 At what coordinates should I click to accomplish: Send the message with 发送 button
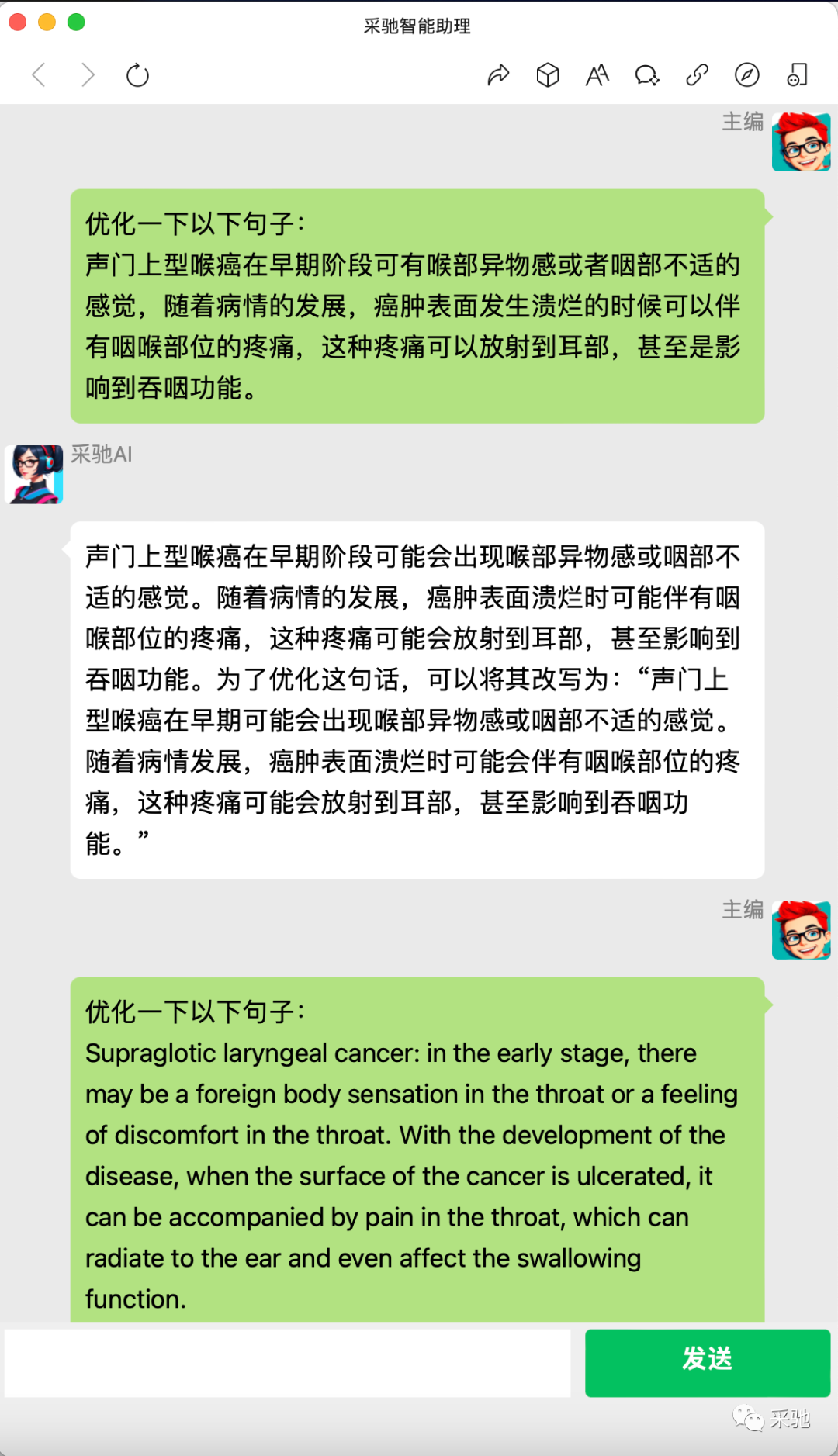click(707, 1363)
